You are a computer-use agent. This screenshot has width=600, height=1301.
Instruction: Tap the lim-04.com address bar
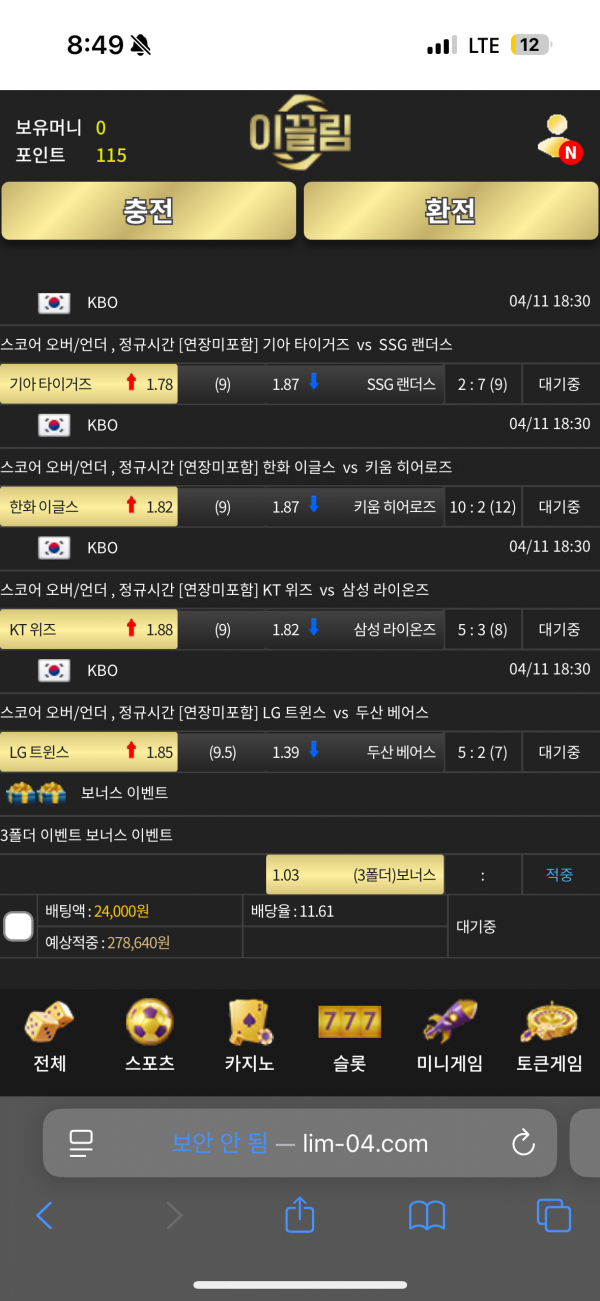(300, 1143)
